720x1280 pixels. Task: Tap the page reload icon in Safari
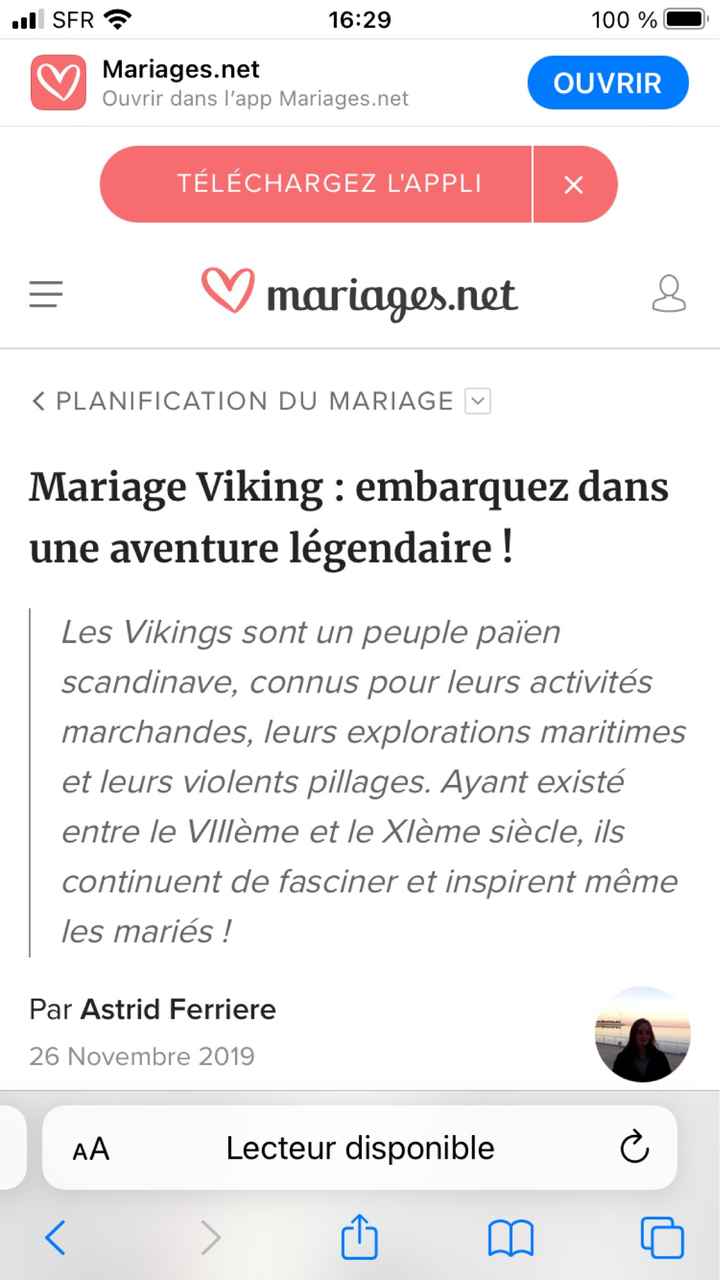[x=634, y=1148]
